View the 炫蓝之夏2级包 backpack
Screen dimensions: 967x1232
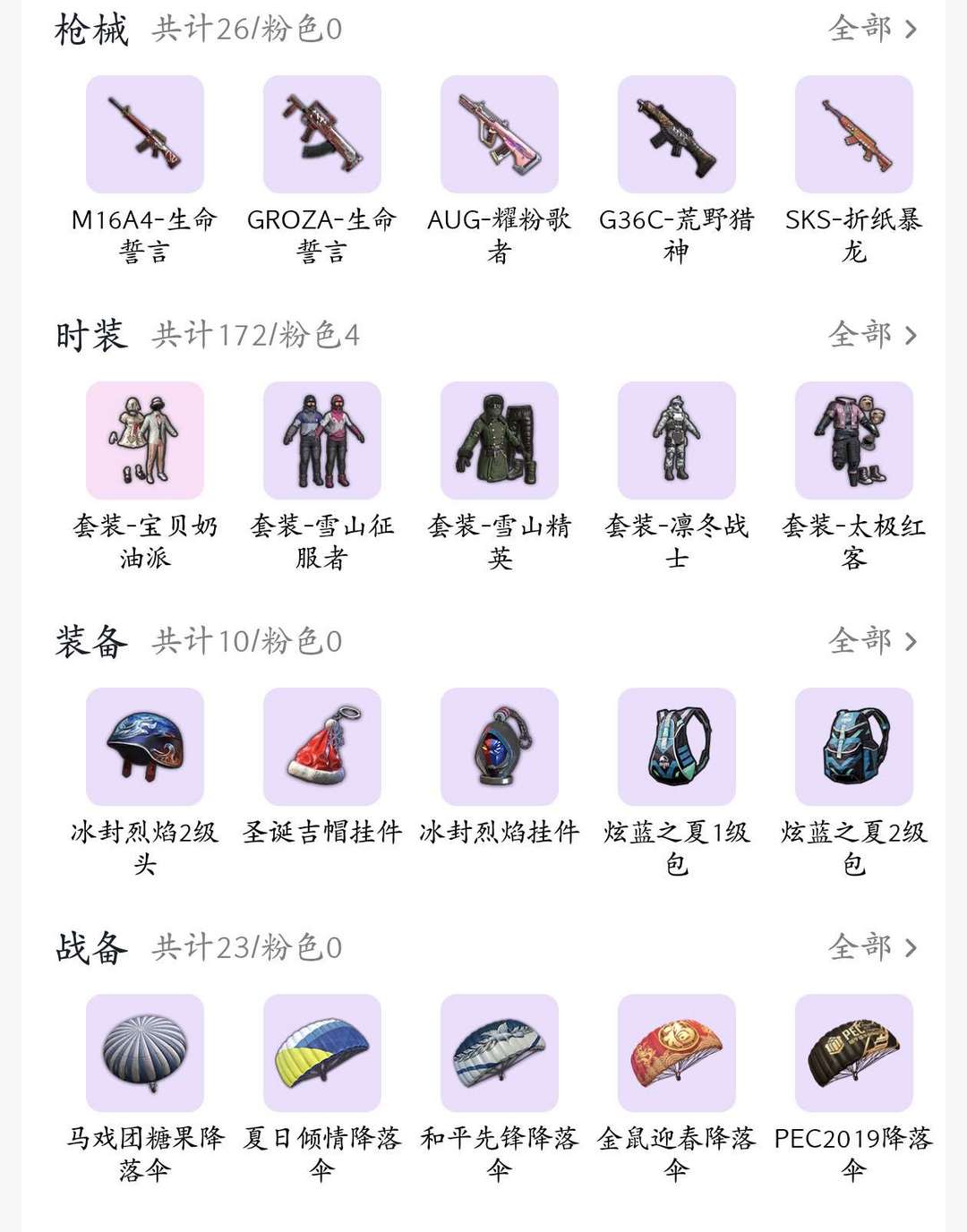(854, 747)
